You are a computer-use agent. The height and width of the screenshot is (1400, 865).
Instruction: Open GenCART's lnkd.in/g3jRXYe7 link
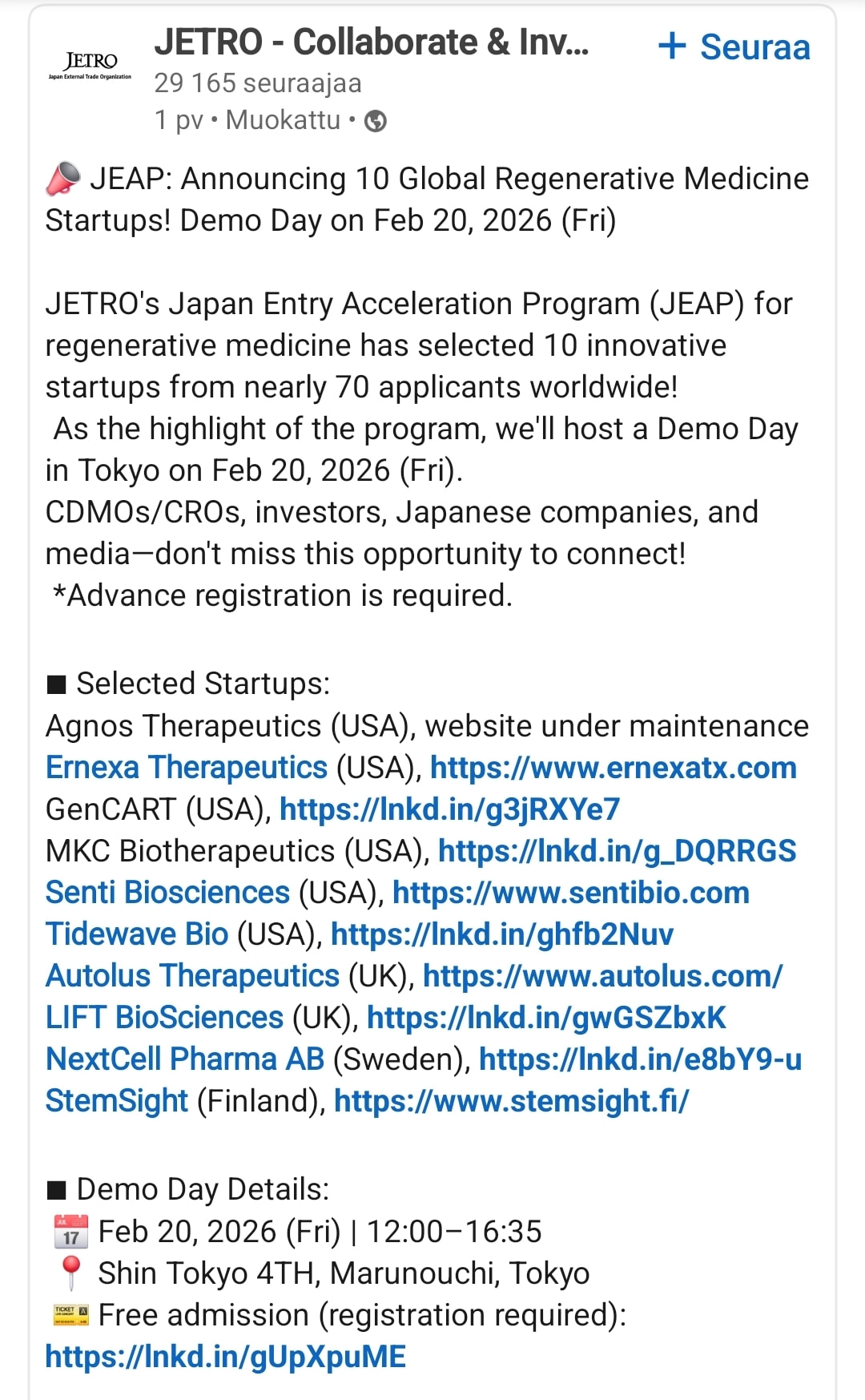click(x=449, y=809)
